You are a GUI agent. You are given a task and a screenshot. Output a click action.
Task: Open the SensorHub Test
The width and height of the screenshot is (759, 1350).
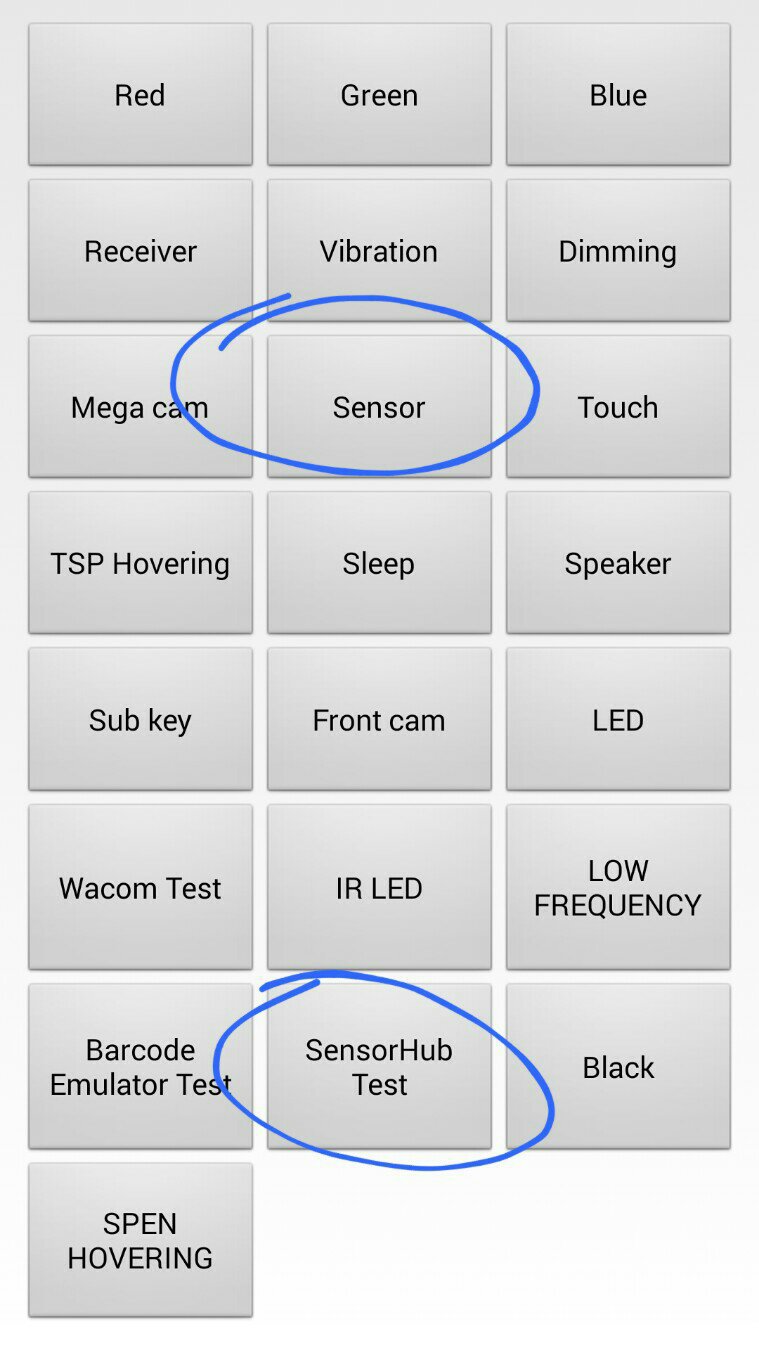tap(379, 1066)
